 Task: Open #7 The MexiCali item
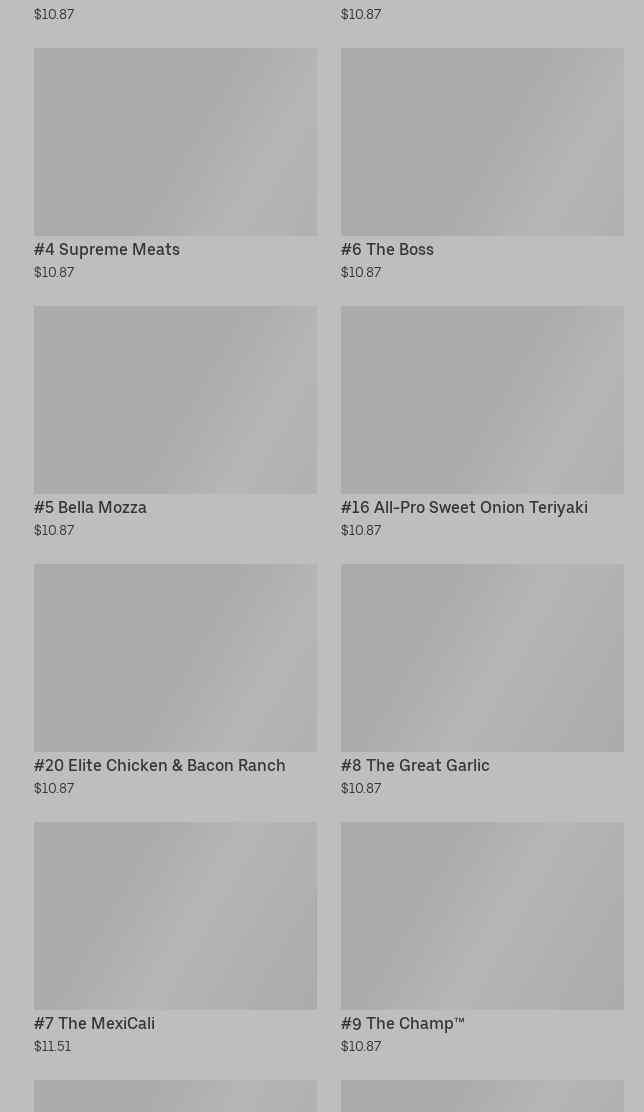pos(175,938)
